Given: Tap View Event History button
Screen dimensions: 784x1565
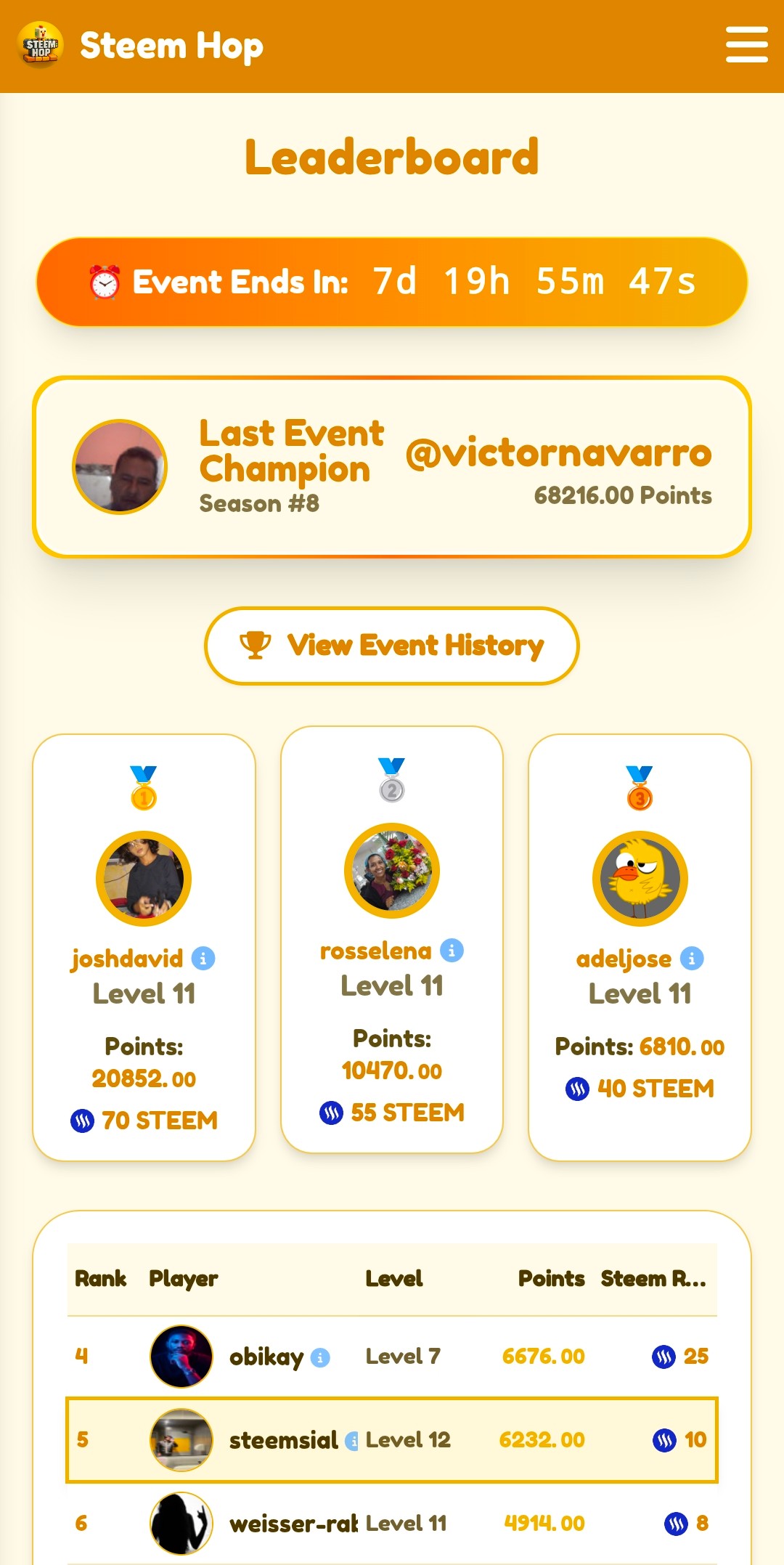Looking at the screenshot, I should pyautogui.click(x=392, y=646).
